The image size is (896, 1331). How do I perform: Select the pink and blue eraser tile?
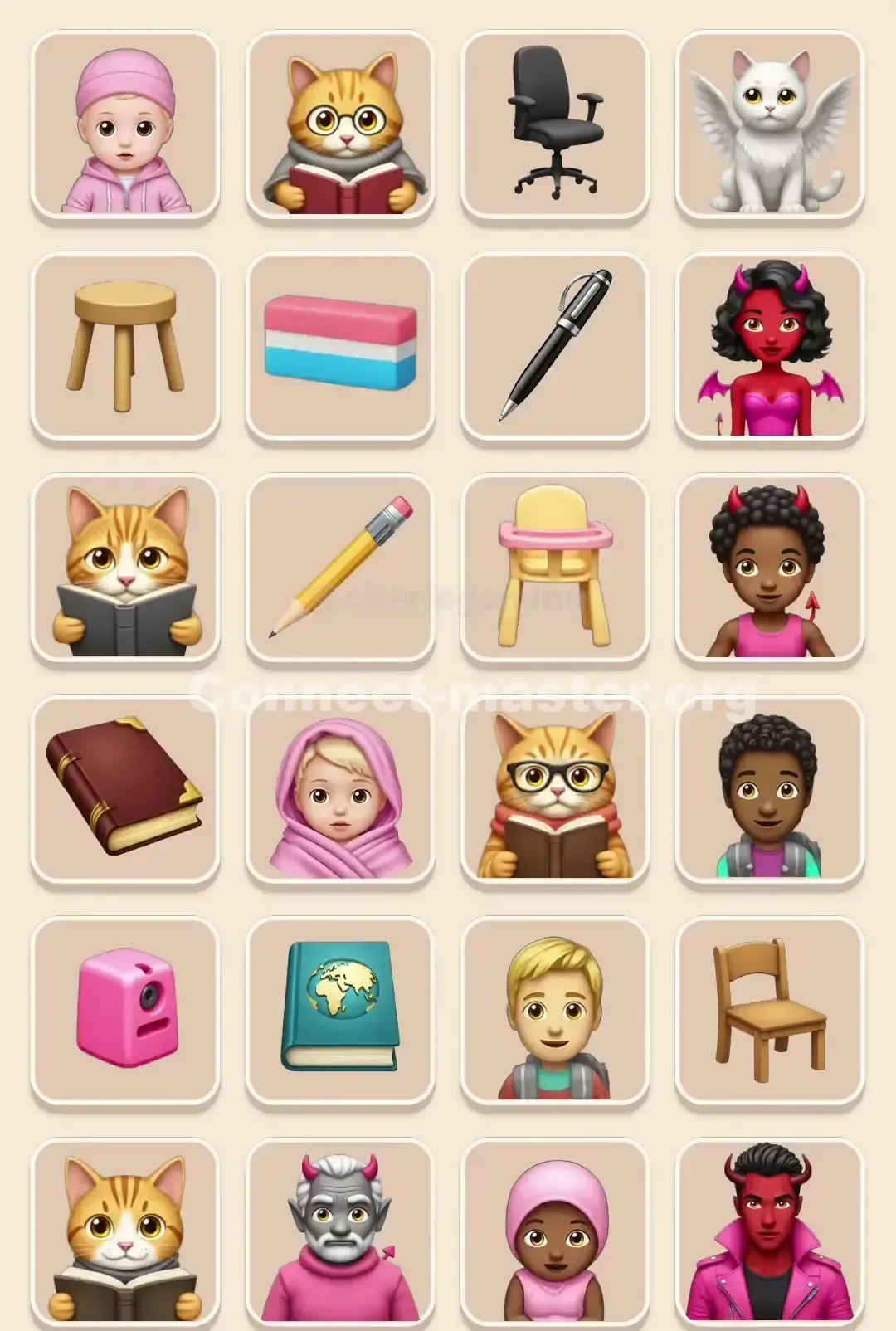click(340, 348)
